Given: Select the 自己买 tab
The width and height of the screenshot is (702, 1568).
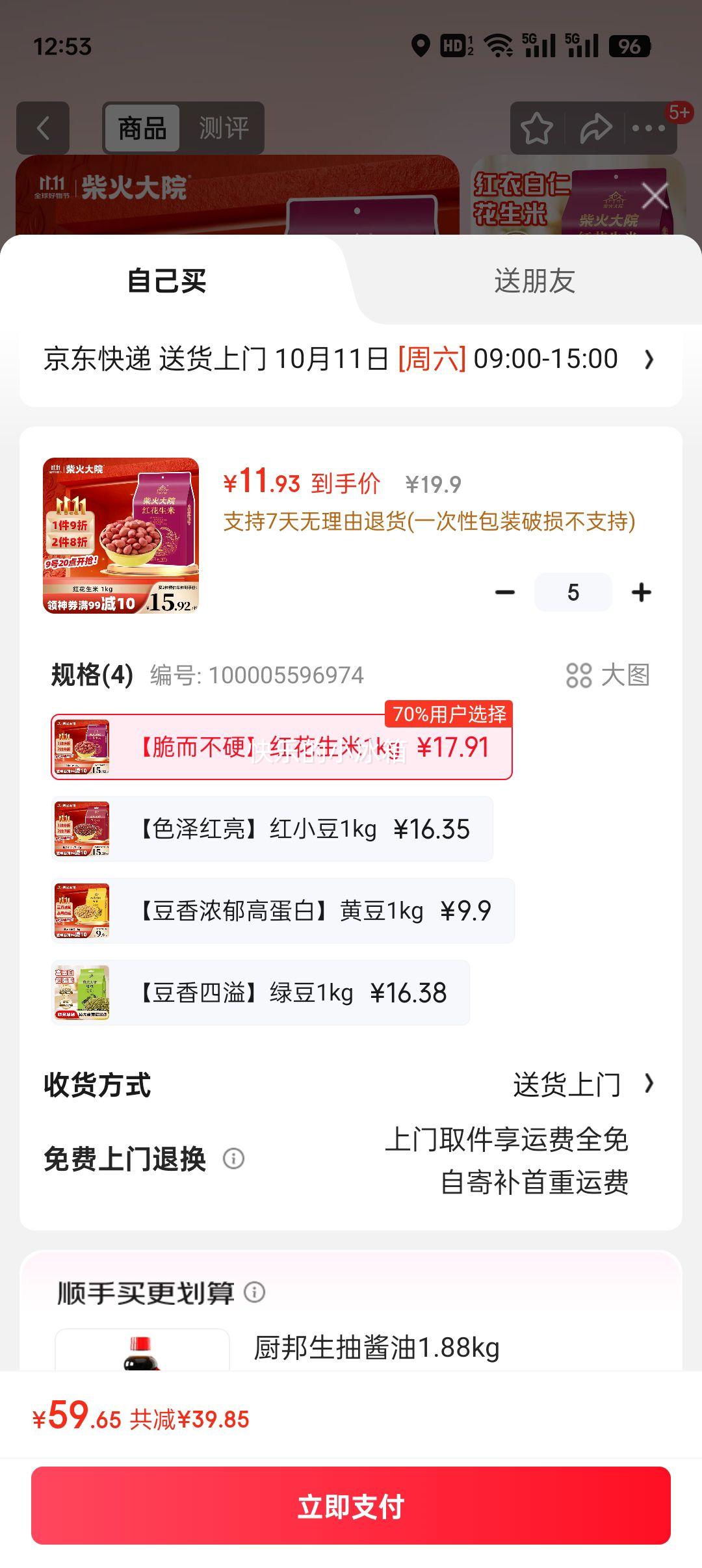Looking at the screenshot, I should (166, 281).
